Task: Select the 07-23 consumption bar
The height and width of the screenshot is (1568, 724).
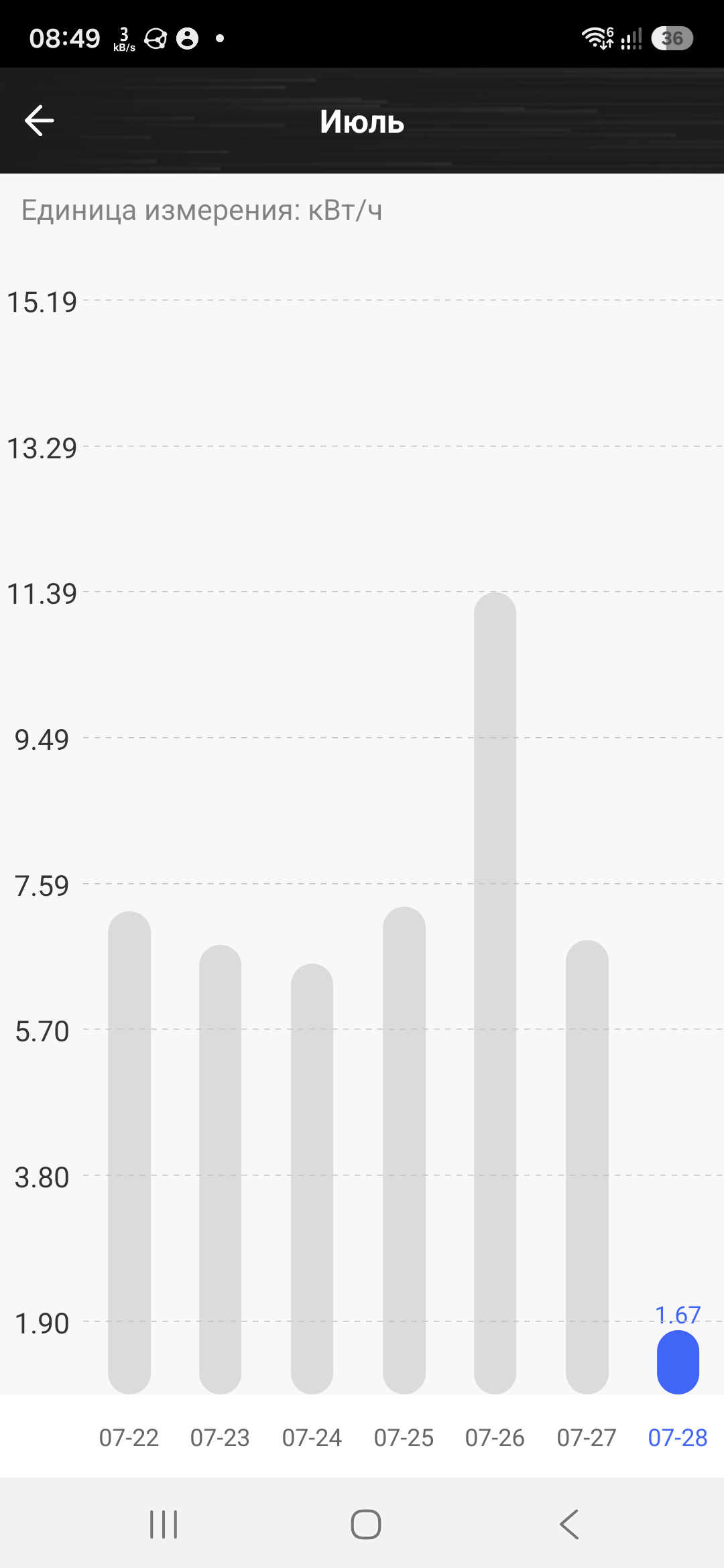Action: tap(220, 1169)
